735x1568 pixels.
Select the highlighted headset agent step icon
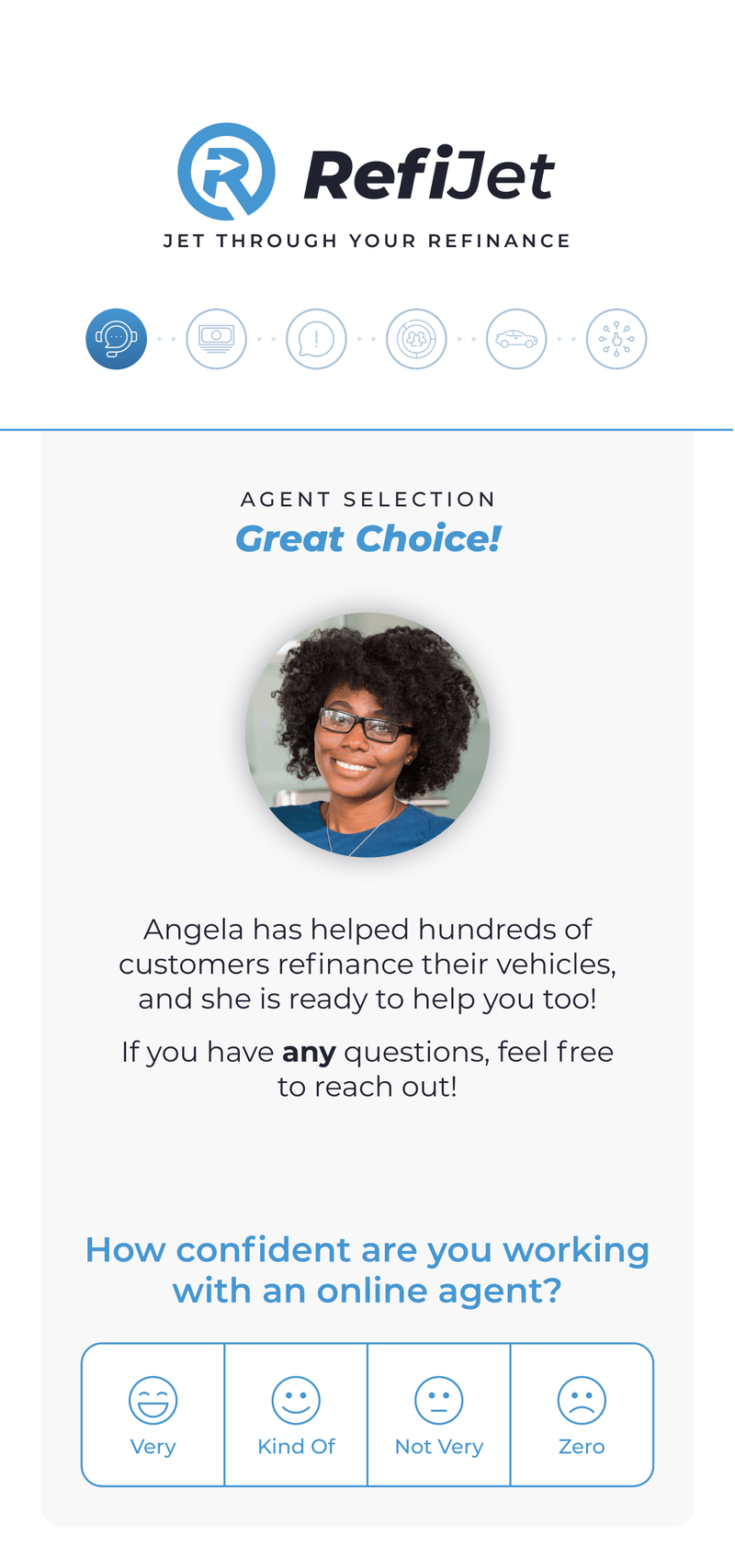tap(116, 338)
